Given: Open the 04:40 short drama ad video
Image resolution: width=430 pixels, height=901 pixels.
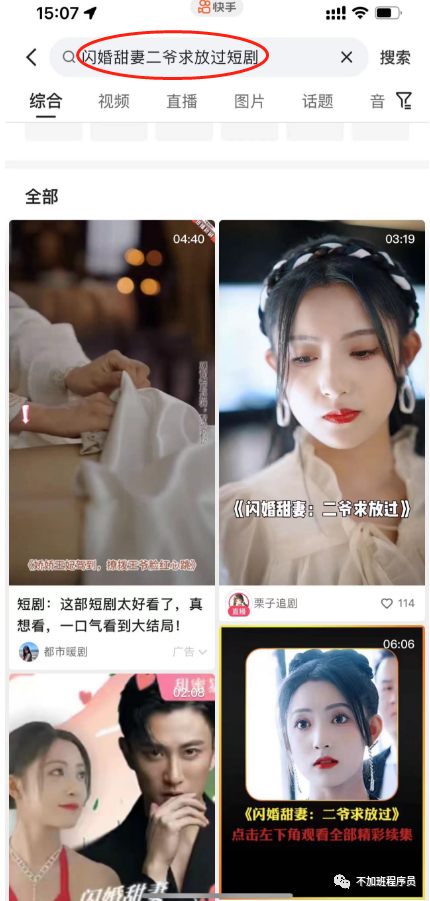Looking at the screenshot, I should tap(112, 403).
